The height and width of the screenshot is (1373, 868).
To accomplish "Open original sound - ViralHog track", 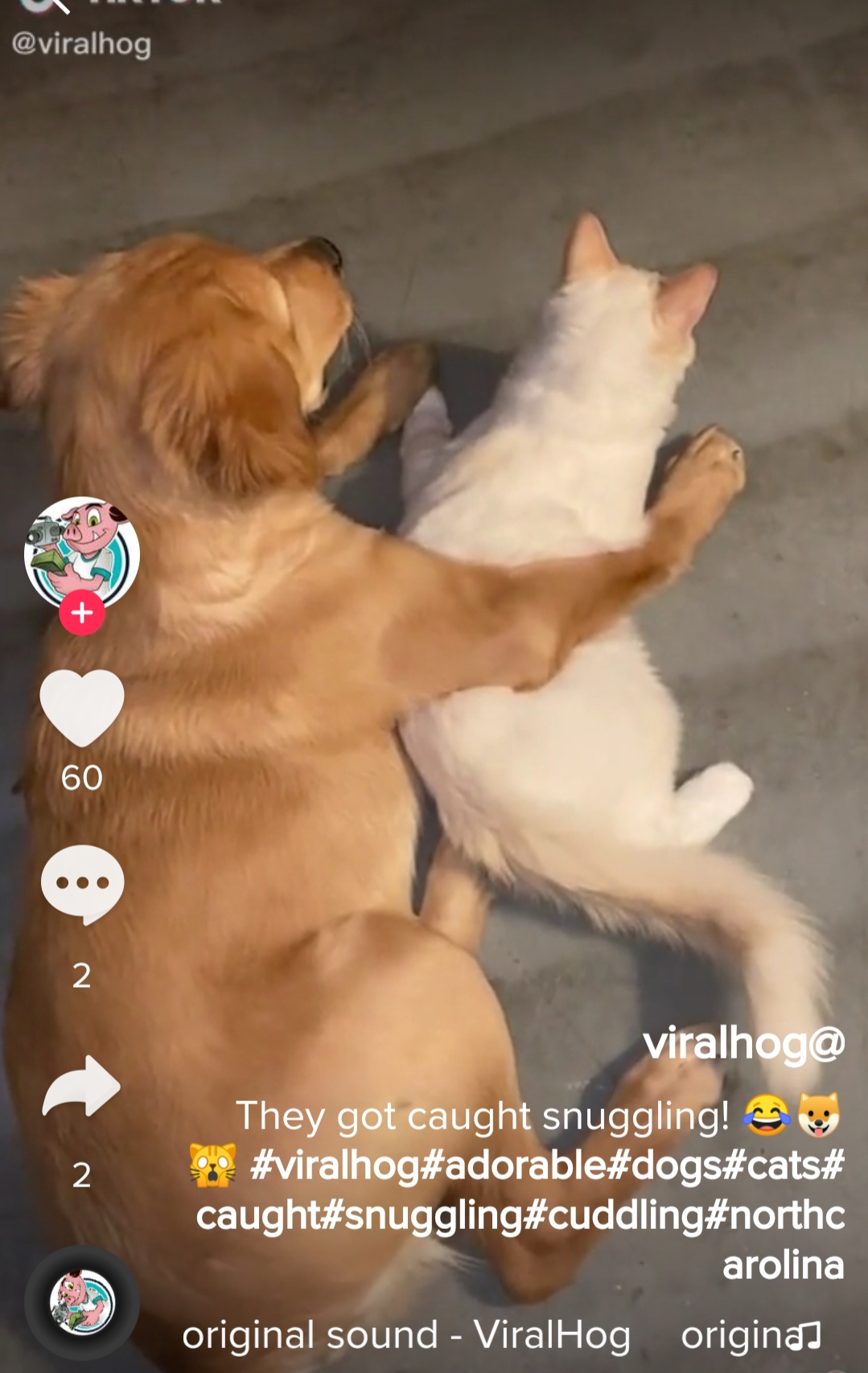I will (406, 1336).
